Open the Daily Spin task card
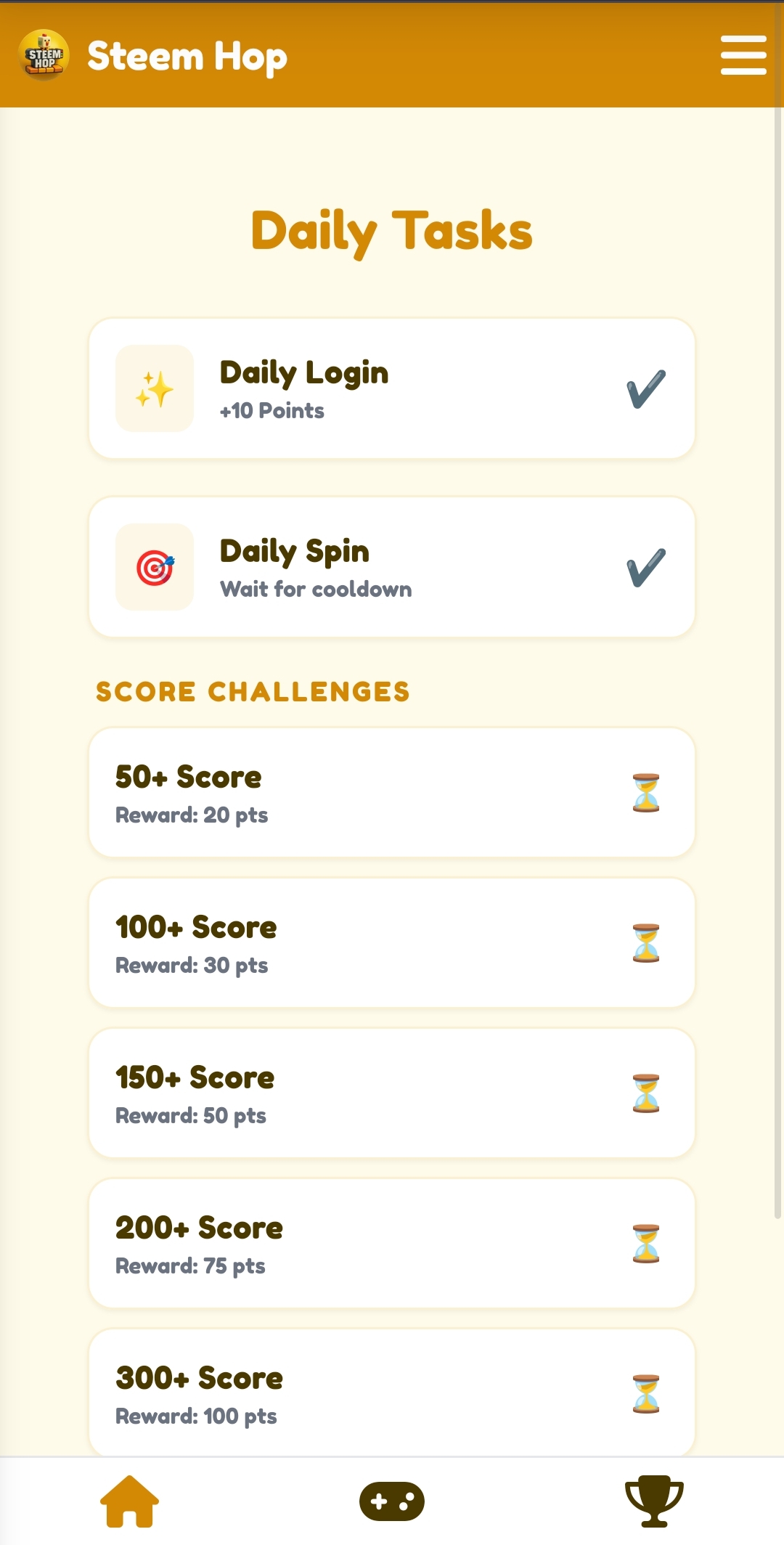Viewport: 784px width, 1545px height. [x=392, y=567]
